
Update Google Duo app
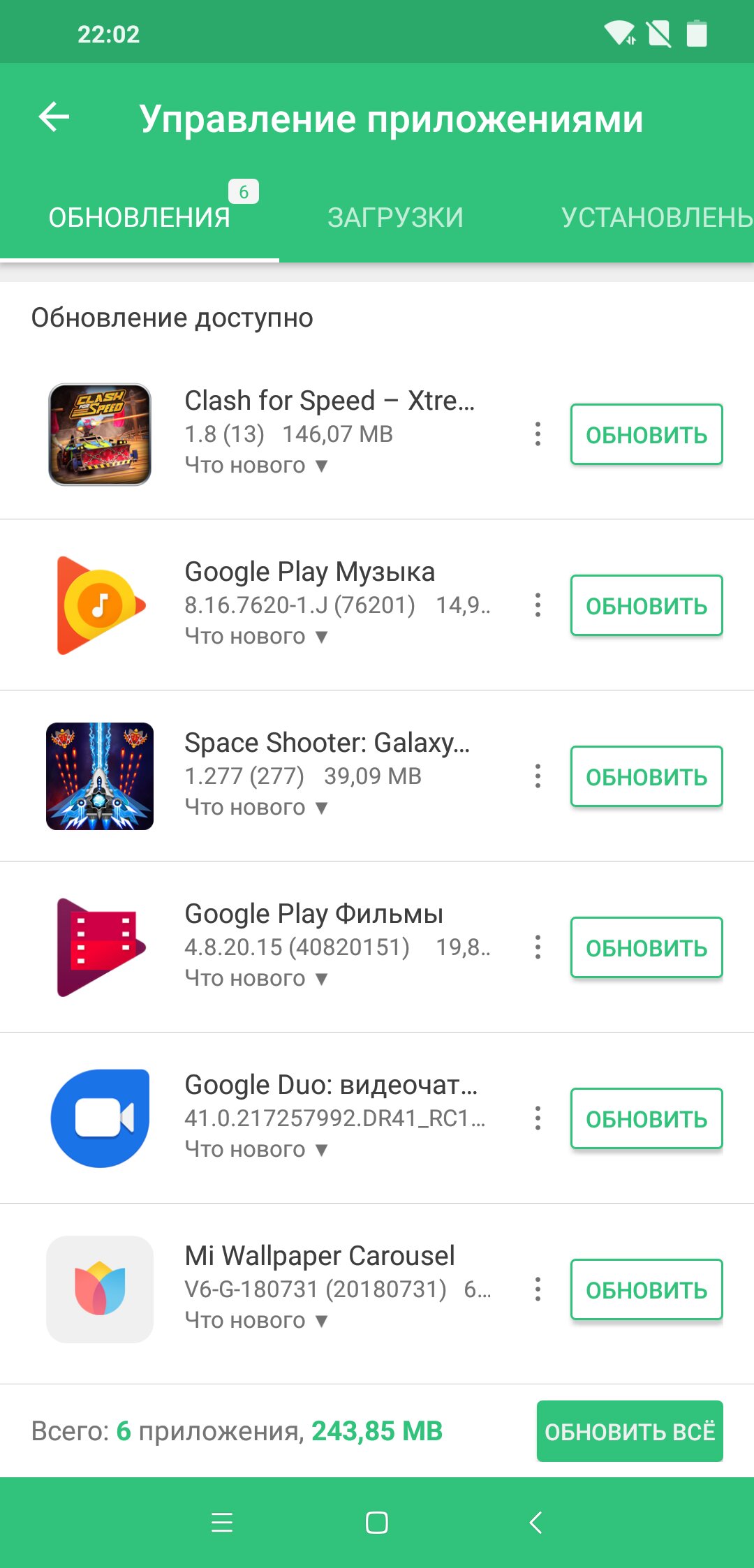[x=646, y=1118]
